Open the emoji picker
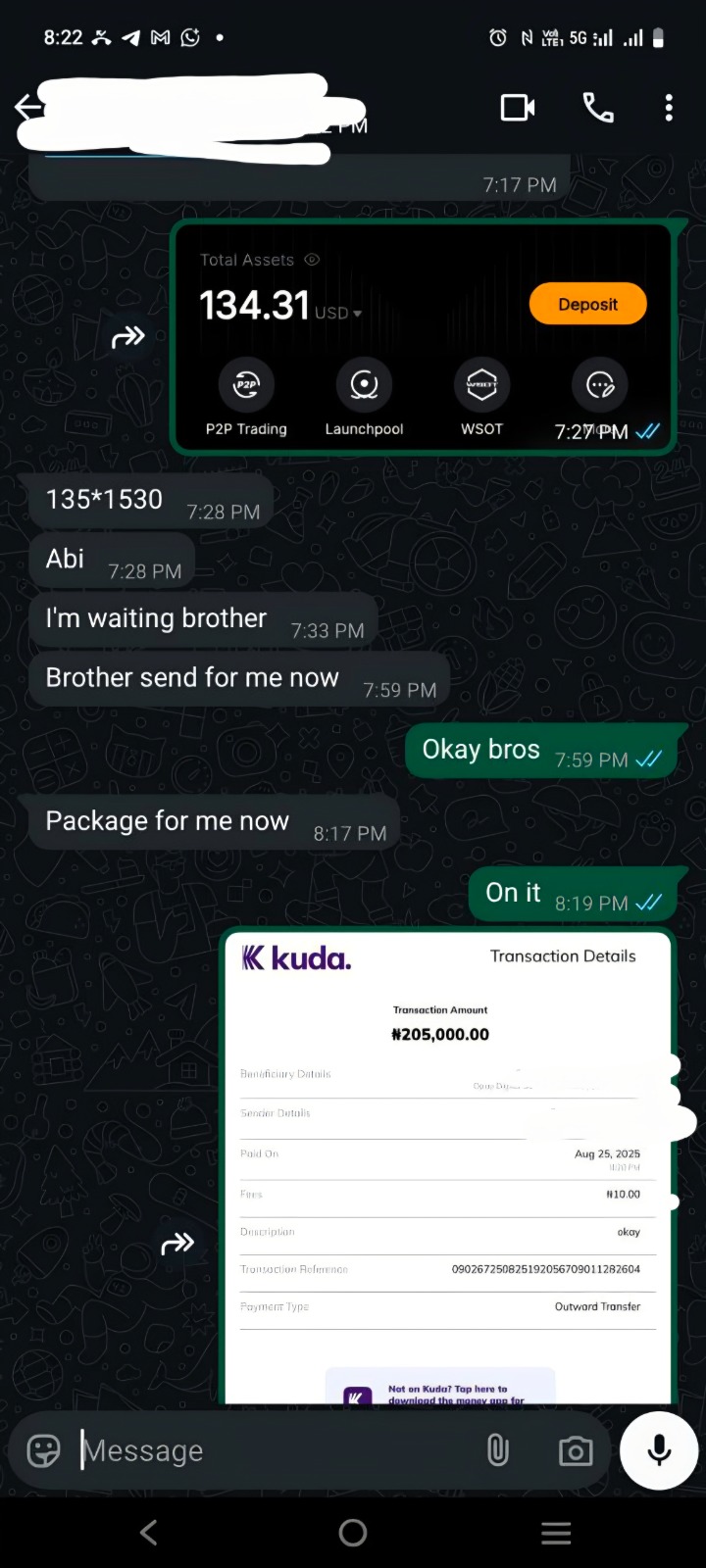 click(43, 1450)
